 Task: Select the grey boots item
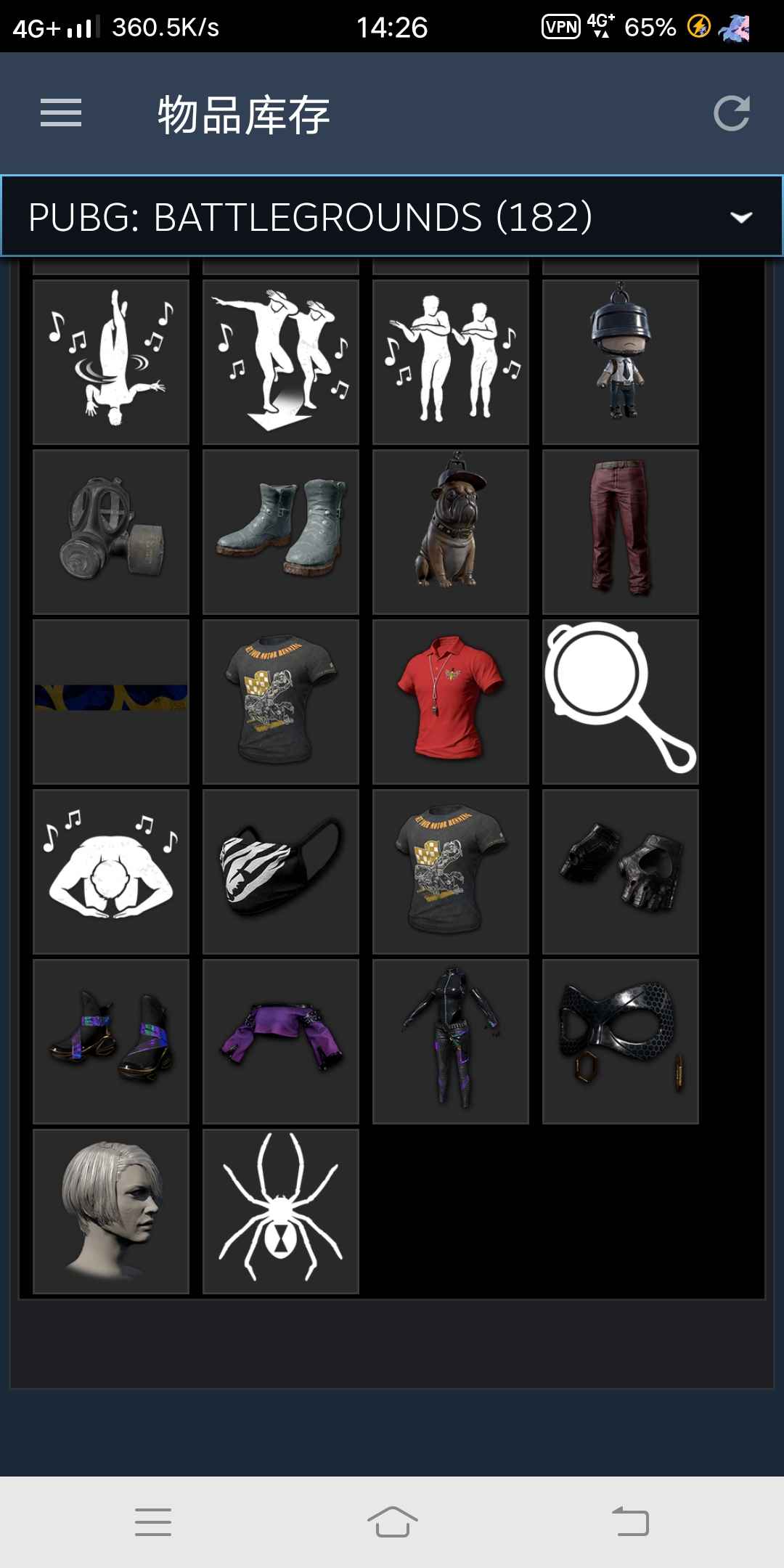point(281,531)
